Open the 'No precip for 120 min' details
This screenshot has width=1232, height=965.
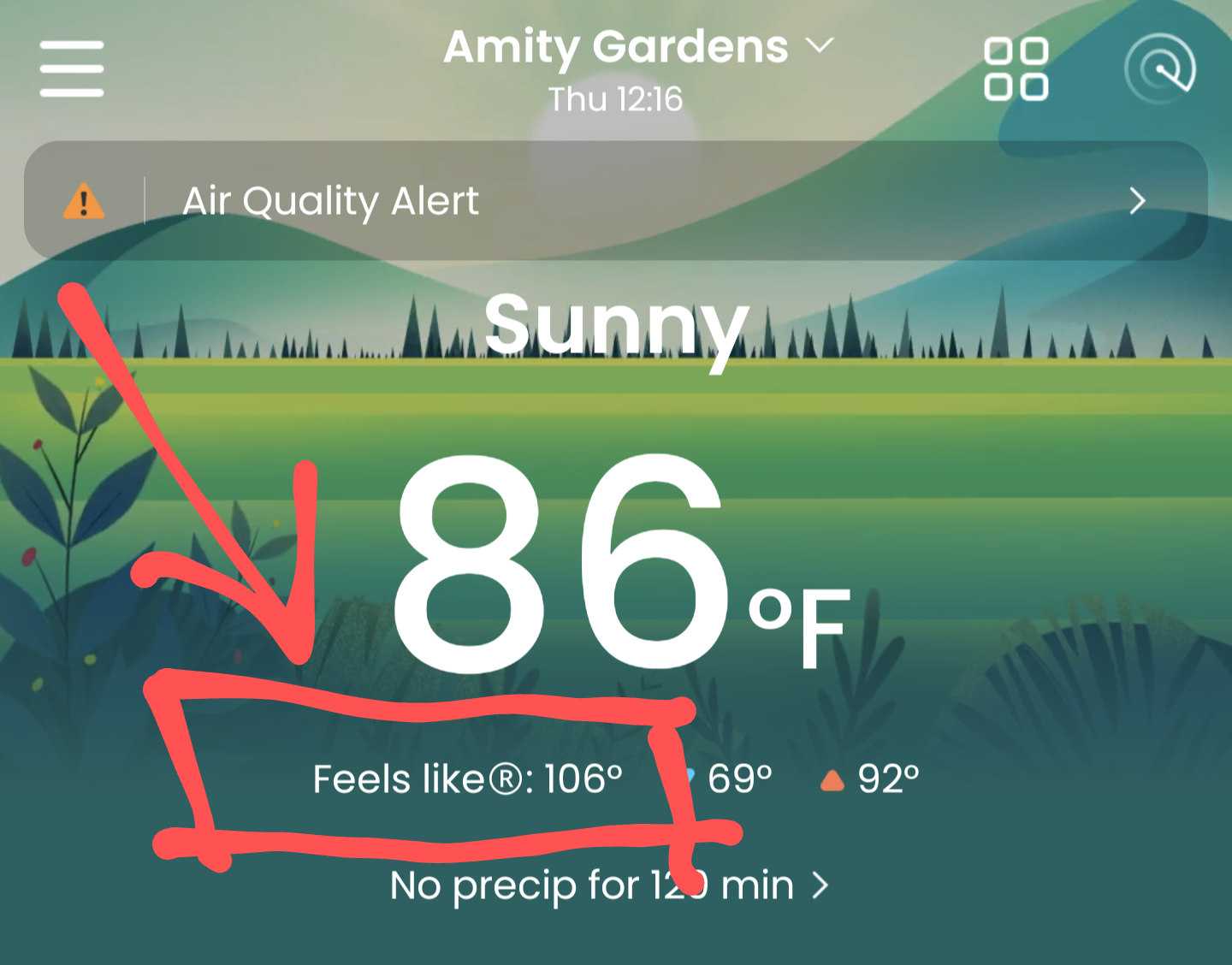pos(609,885)
